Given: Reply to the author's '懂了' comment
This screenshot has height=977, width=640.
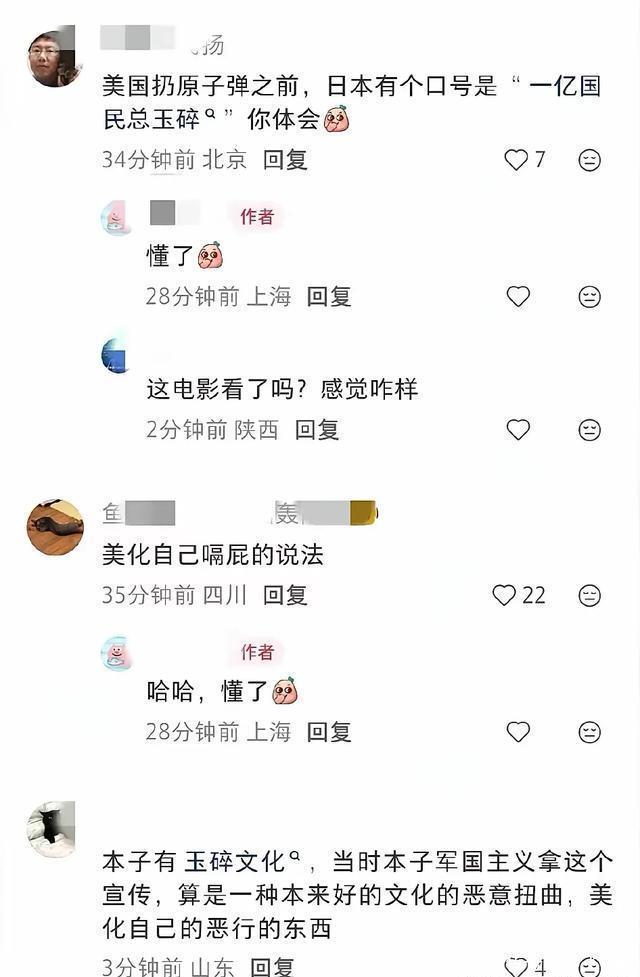Looking at the screenshot, I should click(329, 297).
